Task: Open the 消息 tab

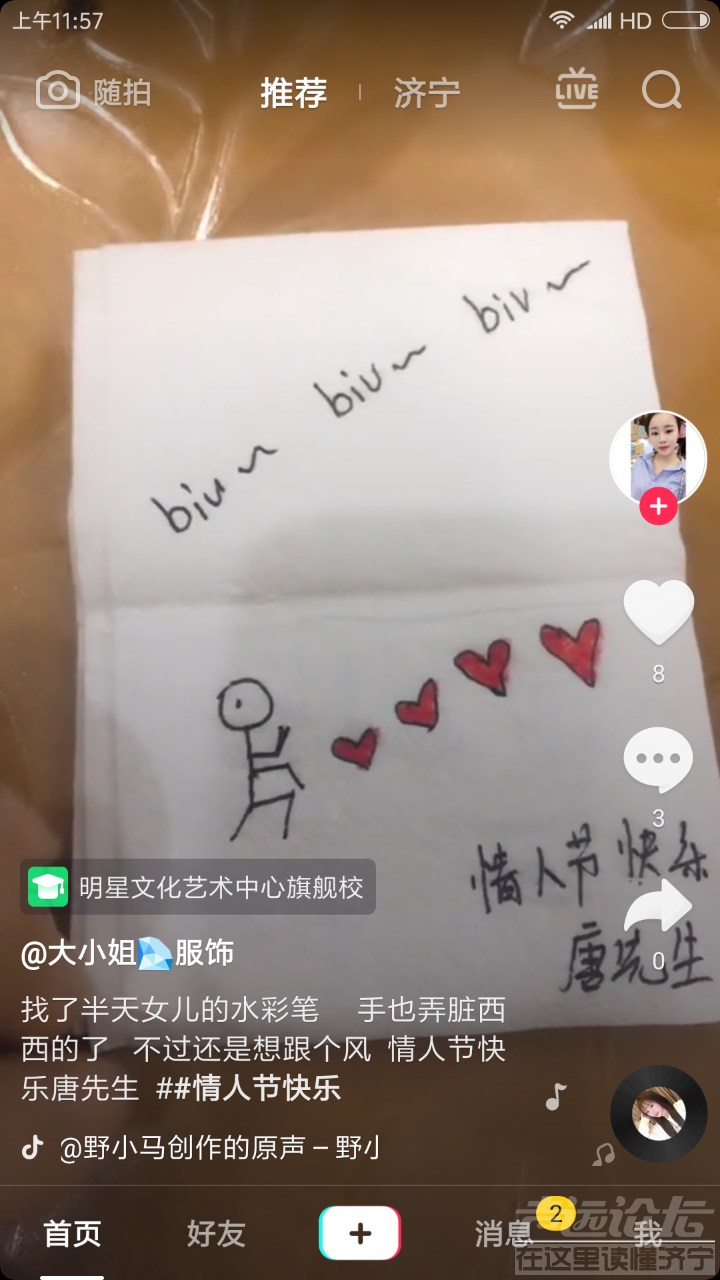Action: coord(504,1234)
